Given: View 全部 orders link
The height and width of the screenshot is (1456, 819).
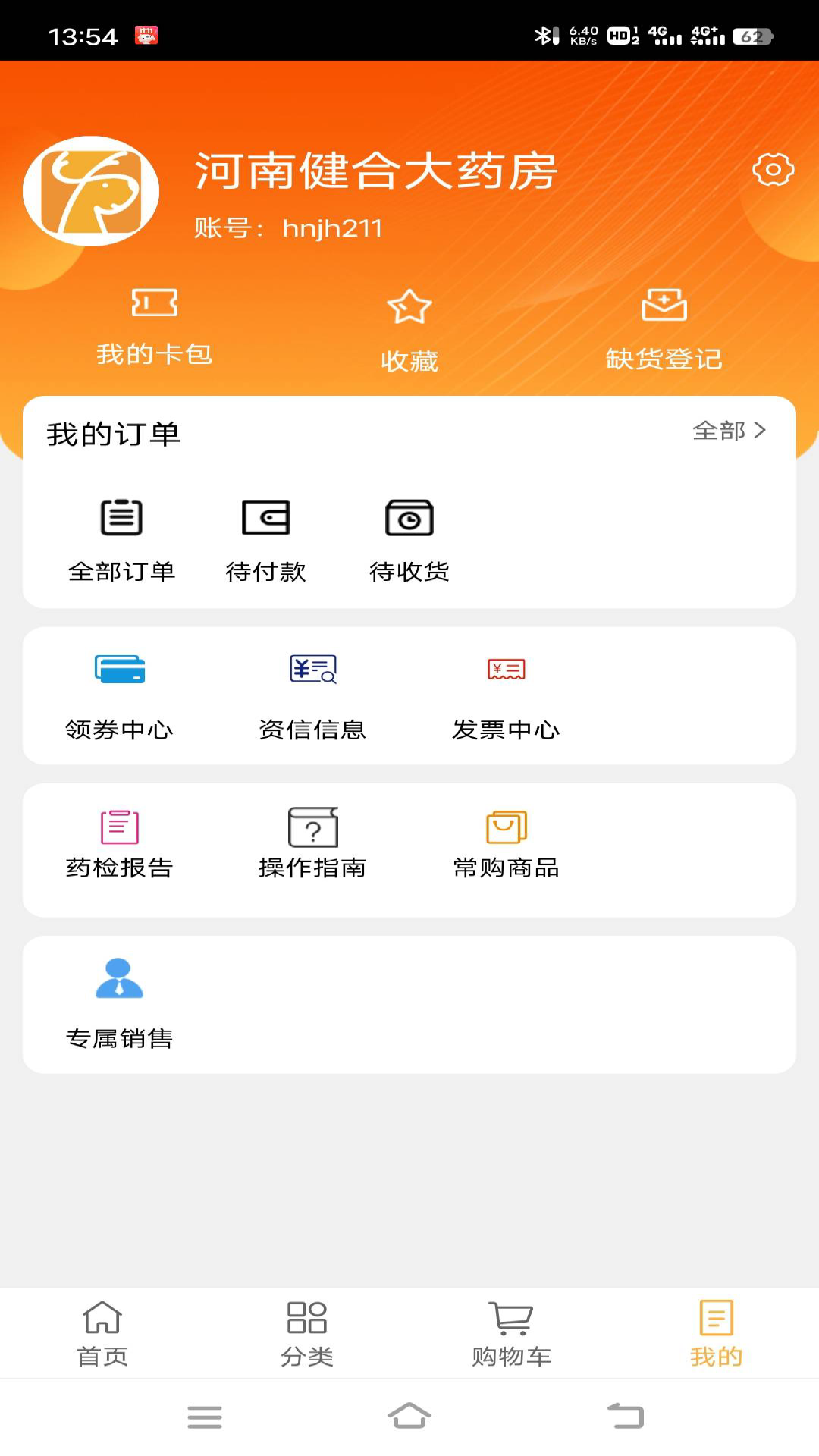Looking at the screenshot, I should (729, 431).
